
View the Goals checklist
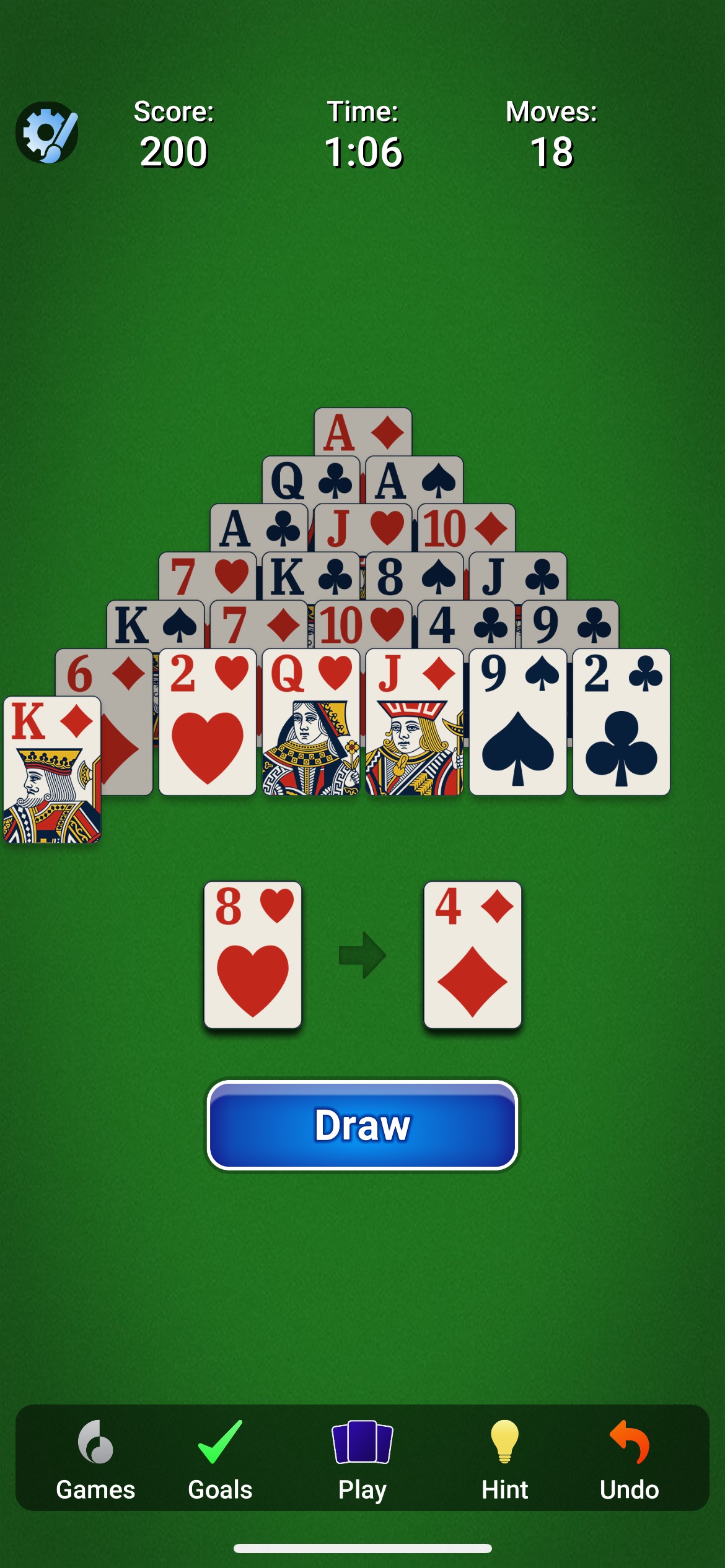[x=220, y=1460]
